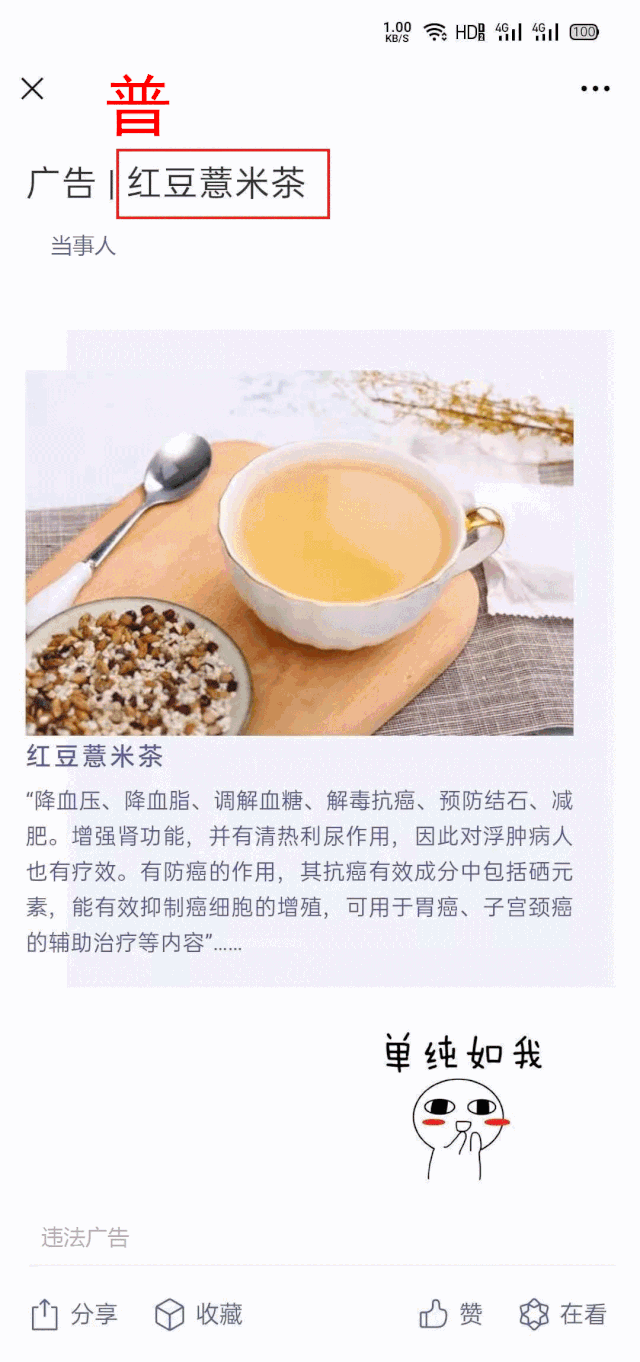Like the article with 赞
Image resolution: width=640 pixels, height=1362 pixels.
451,1314
